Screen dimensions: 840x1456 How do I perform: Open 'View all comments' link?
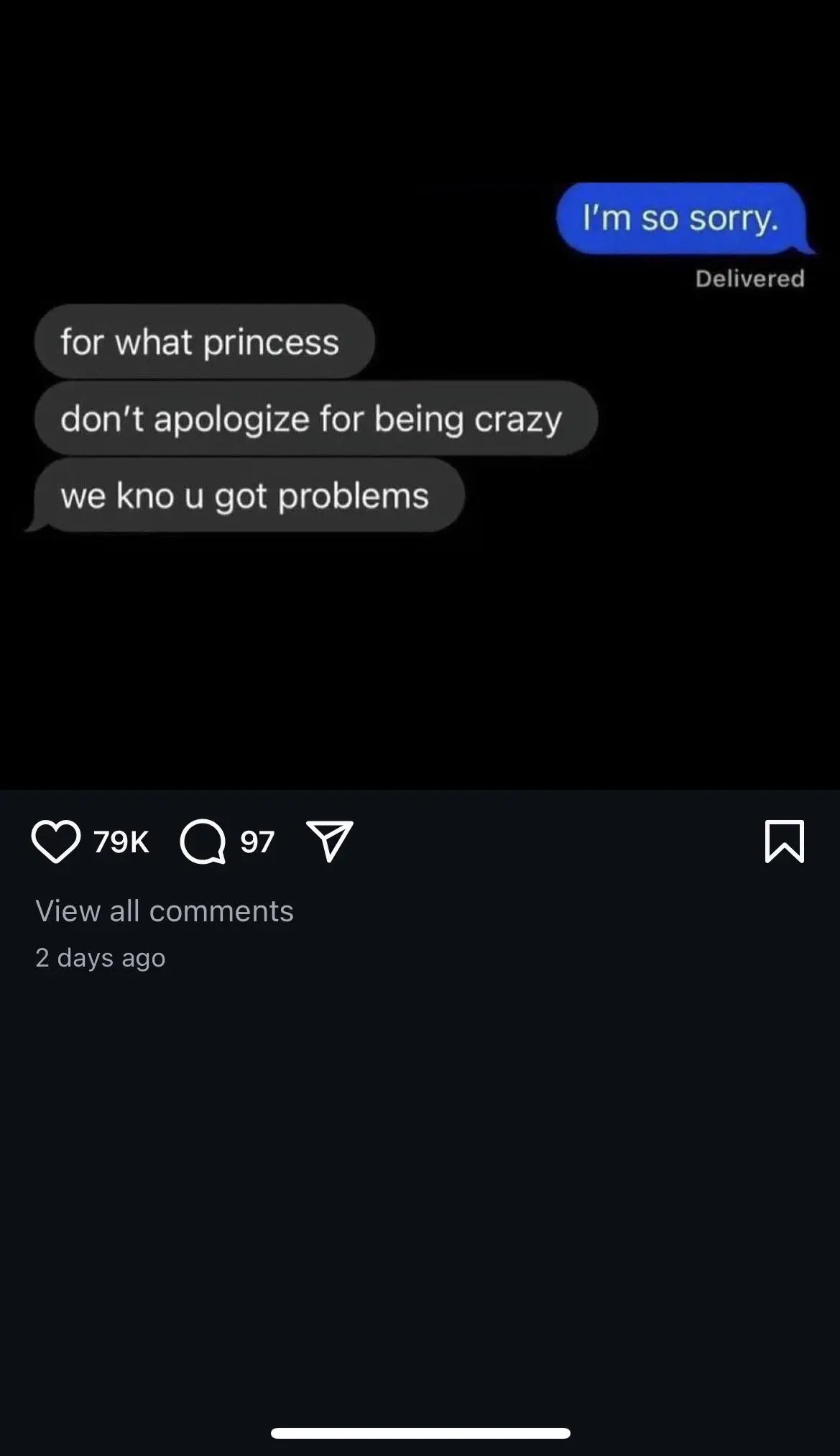pyautogui.click(x=165, y=911)
